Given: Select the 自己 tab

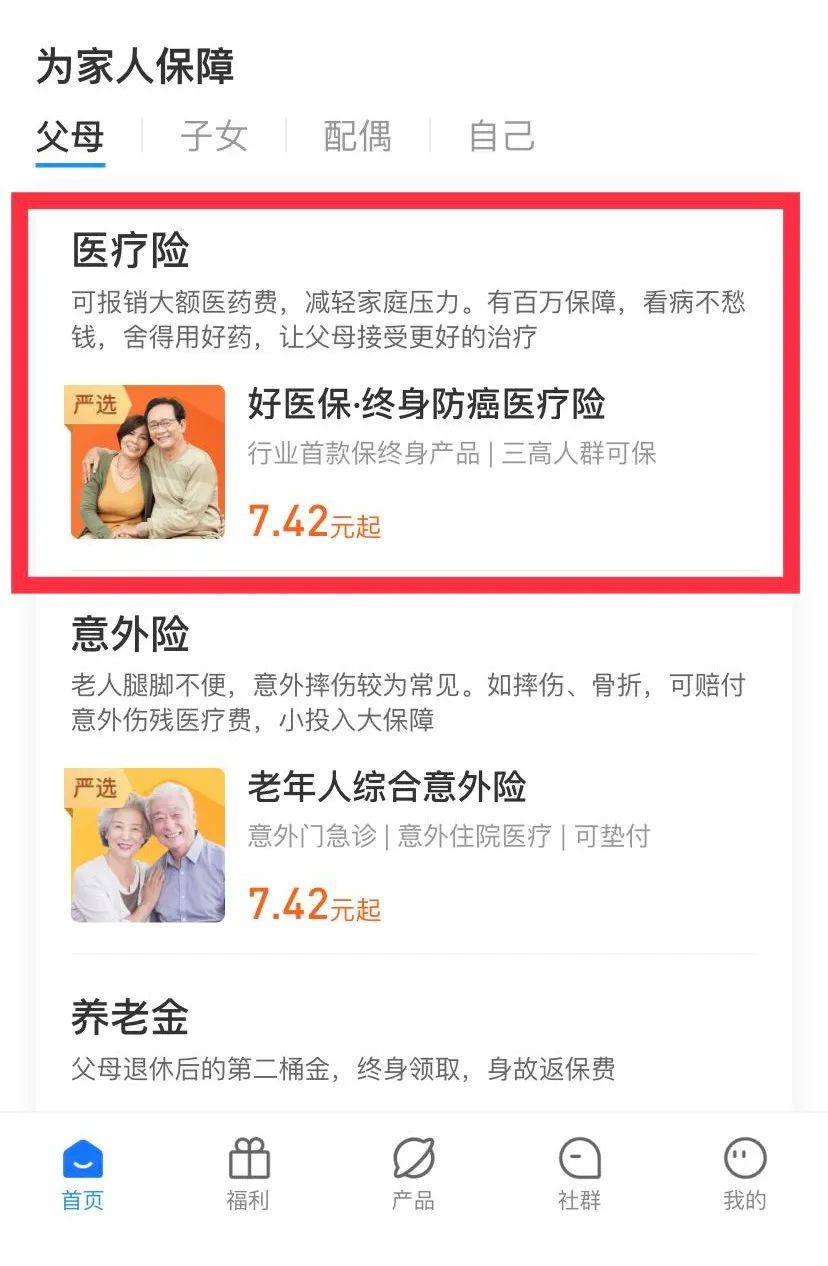Looking at the screenshot, I should (502, 136).
